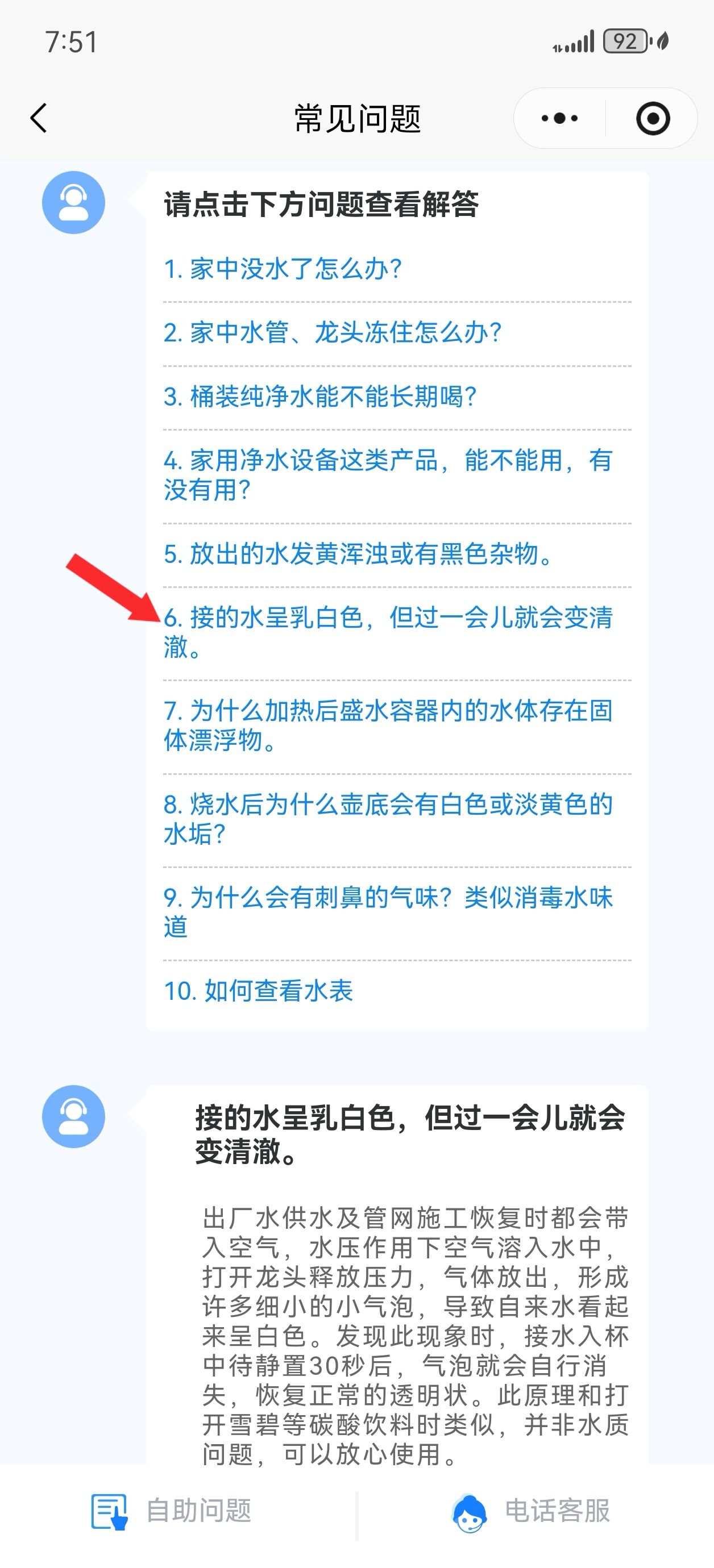This screenshot has height=1568, width=714.
Task: Close the mini program via the circle icon
Action: point(653,118)
